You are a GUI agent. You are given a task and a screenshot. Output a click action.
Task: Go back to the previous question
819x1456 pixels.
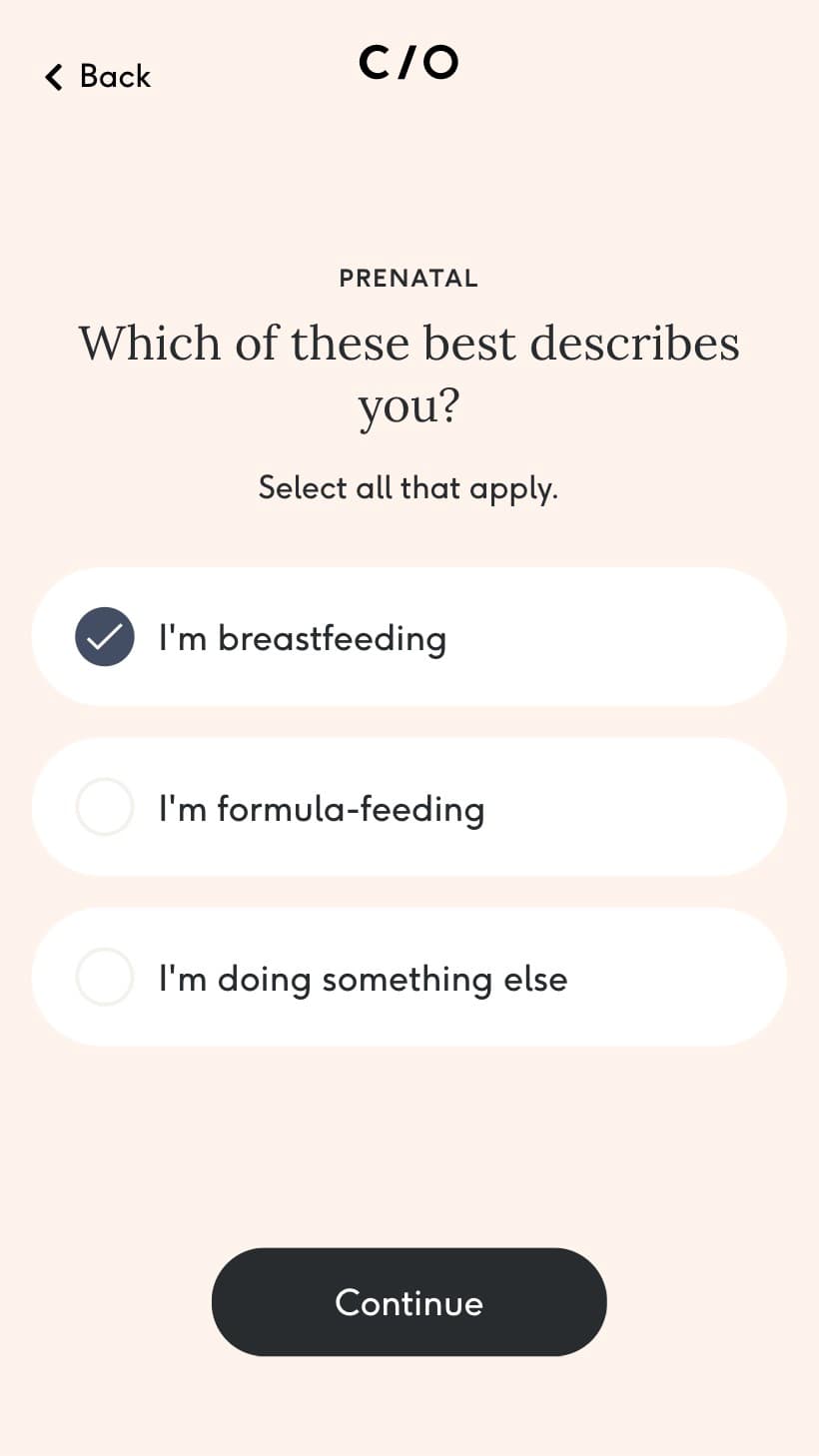[97, 76]
